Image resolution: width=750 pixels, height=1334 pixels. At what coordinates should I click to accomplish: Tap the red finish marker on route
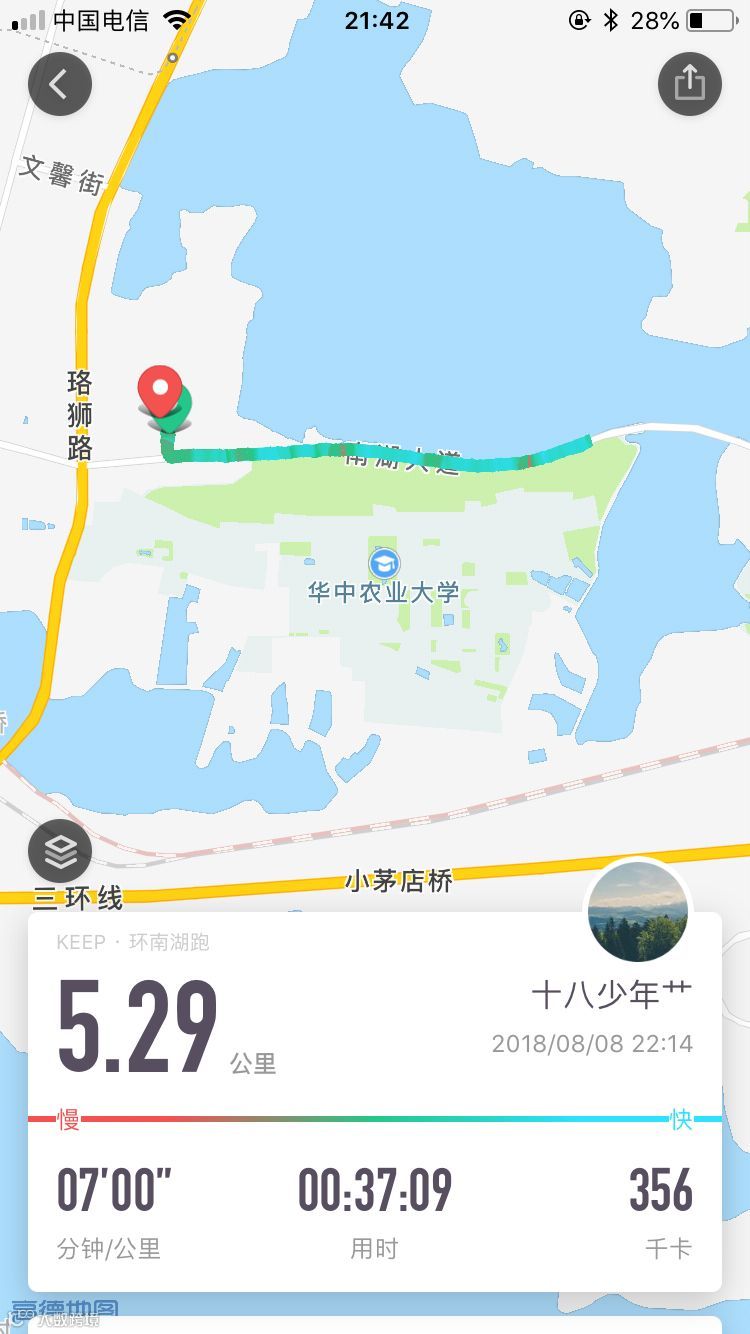click(159, 390)
